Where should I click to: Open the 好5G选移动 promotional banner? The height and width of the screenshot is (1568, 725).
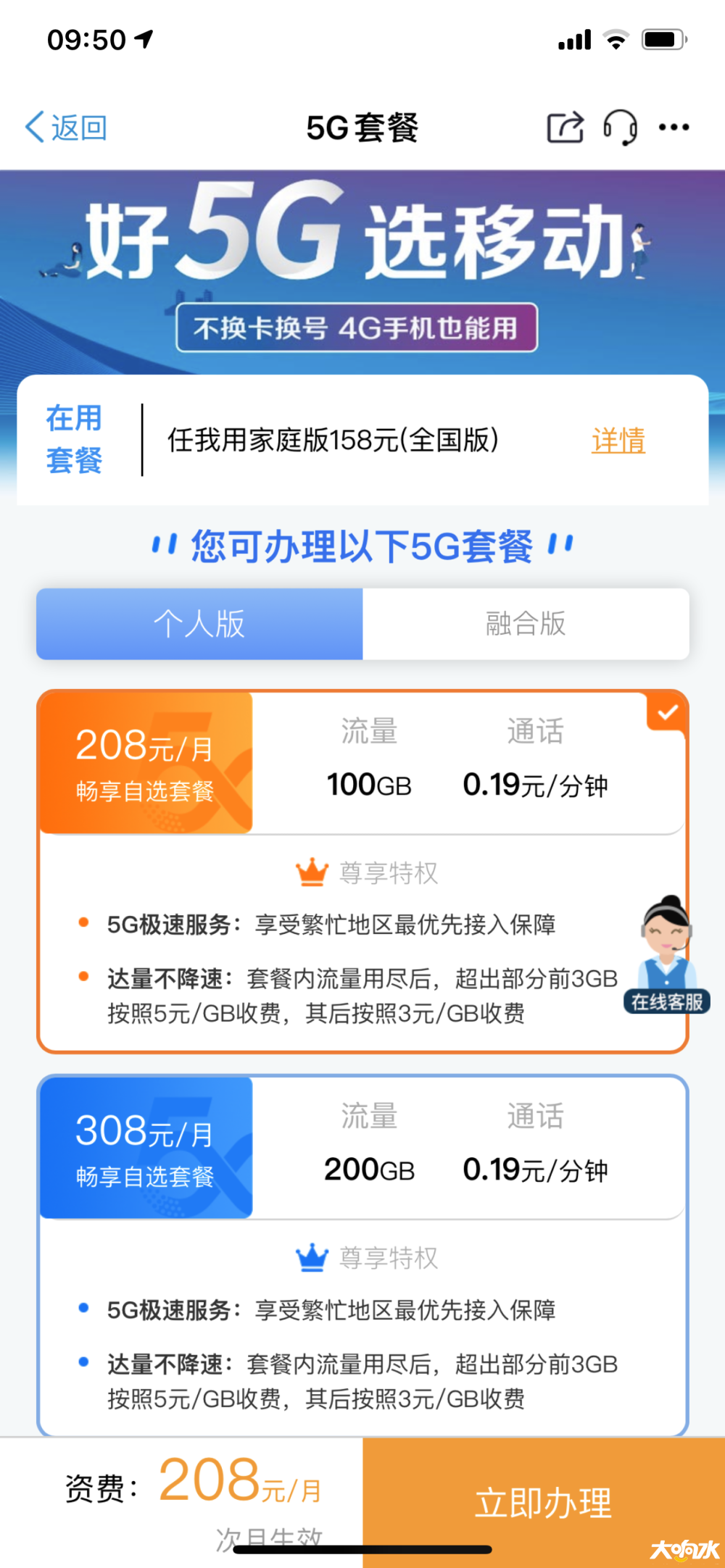click(x=362, y=268)
